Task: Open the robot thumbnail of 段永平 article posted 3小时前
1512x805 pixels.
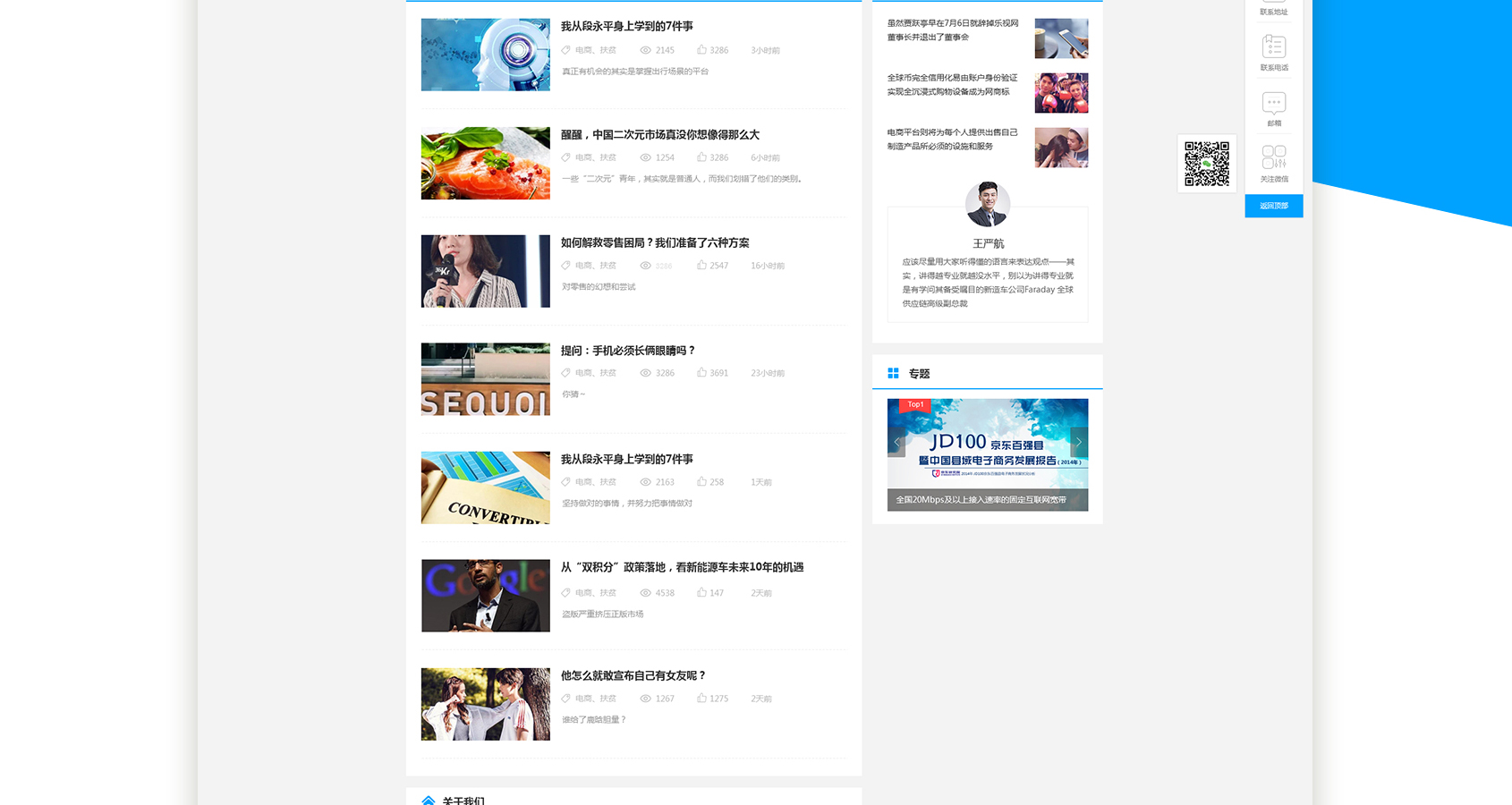Action: (x=485, y=55)
